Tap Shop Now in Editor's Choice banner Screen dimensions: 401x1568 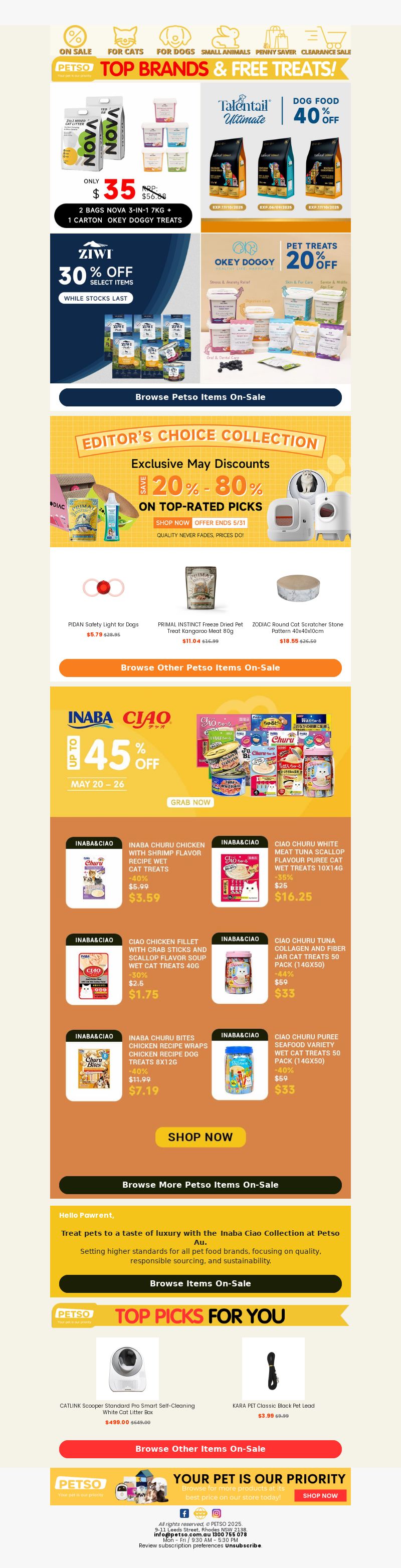(x=172, y=522)
